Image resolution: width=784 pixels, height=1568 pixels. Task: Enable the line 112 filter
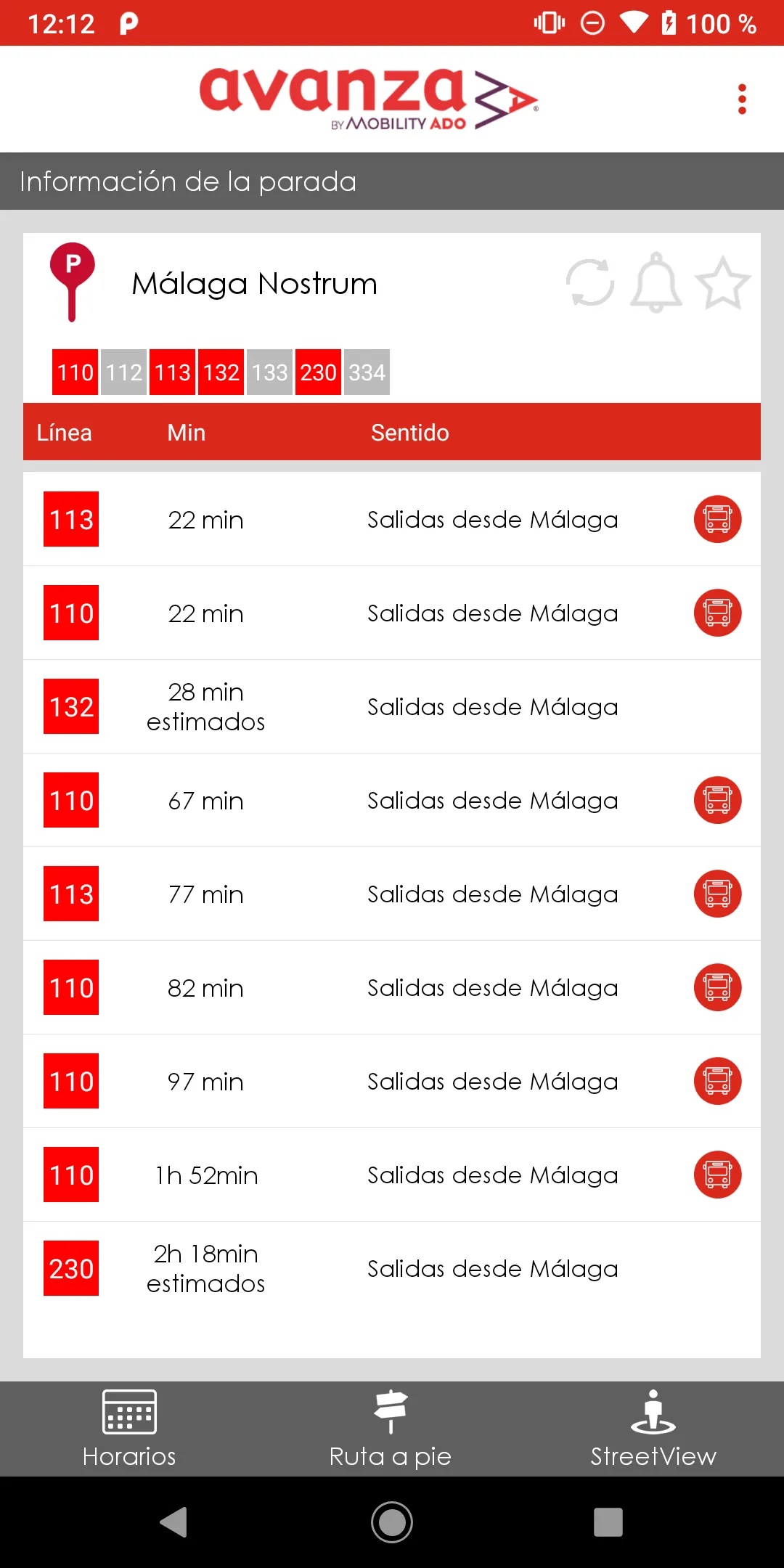click(x=123, y=372)
